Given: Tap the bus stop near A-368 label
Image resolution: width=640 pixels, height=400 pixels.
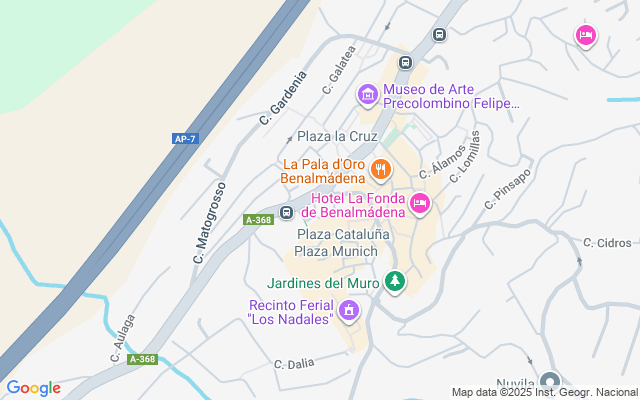Looking at the screenshot, I should 286,212.
